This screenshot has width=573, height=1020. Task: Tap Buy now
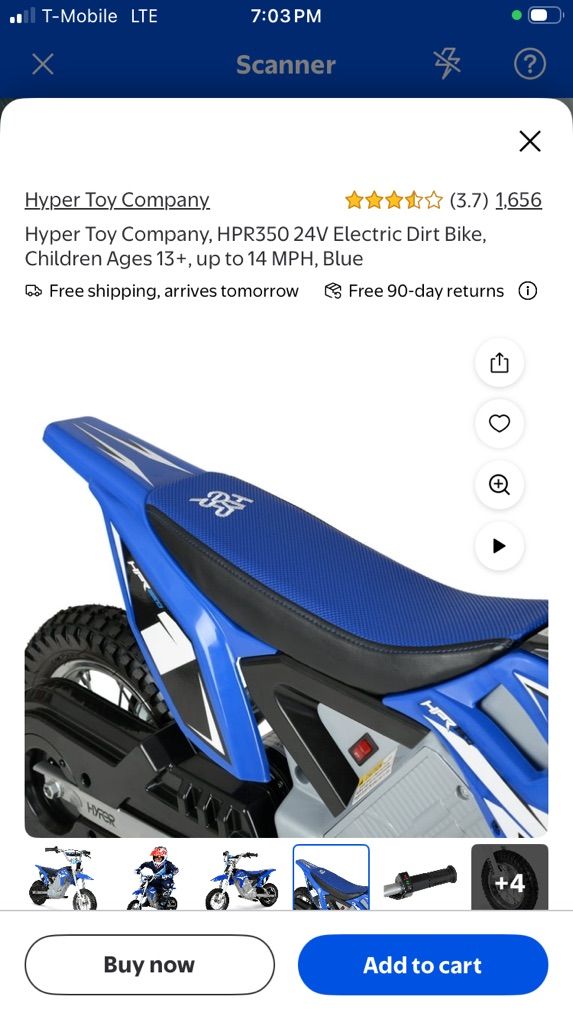tap(150, 965)
